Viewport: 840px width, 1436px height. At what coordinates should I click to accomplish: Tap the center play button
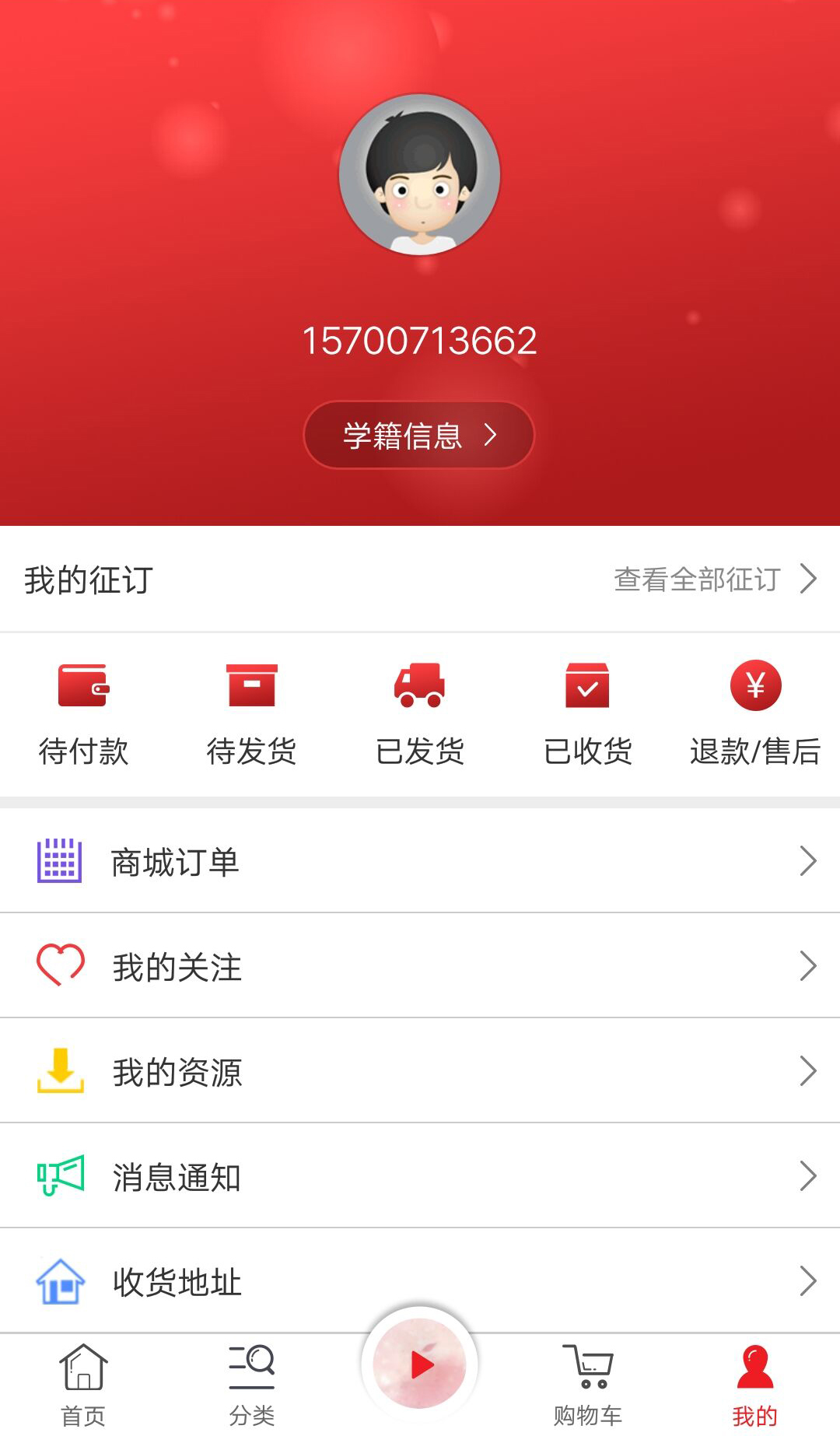(x=420, y=1364)
